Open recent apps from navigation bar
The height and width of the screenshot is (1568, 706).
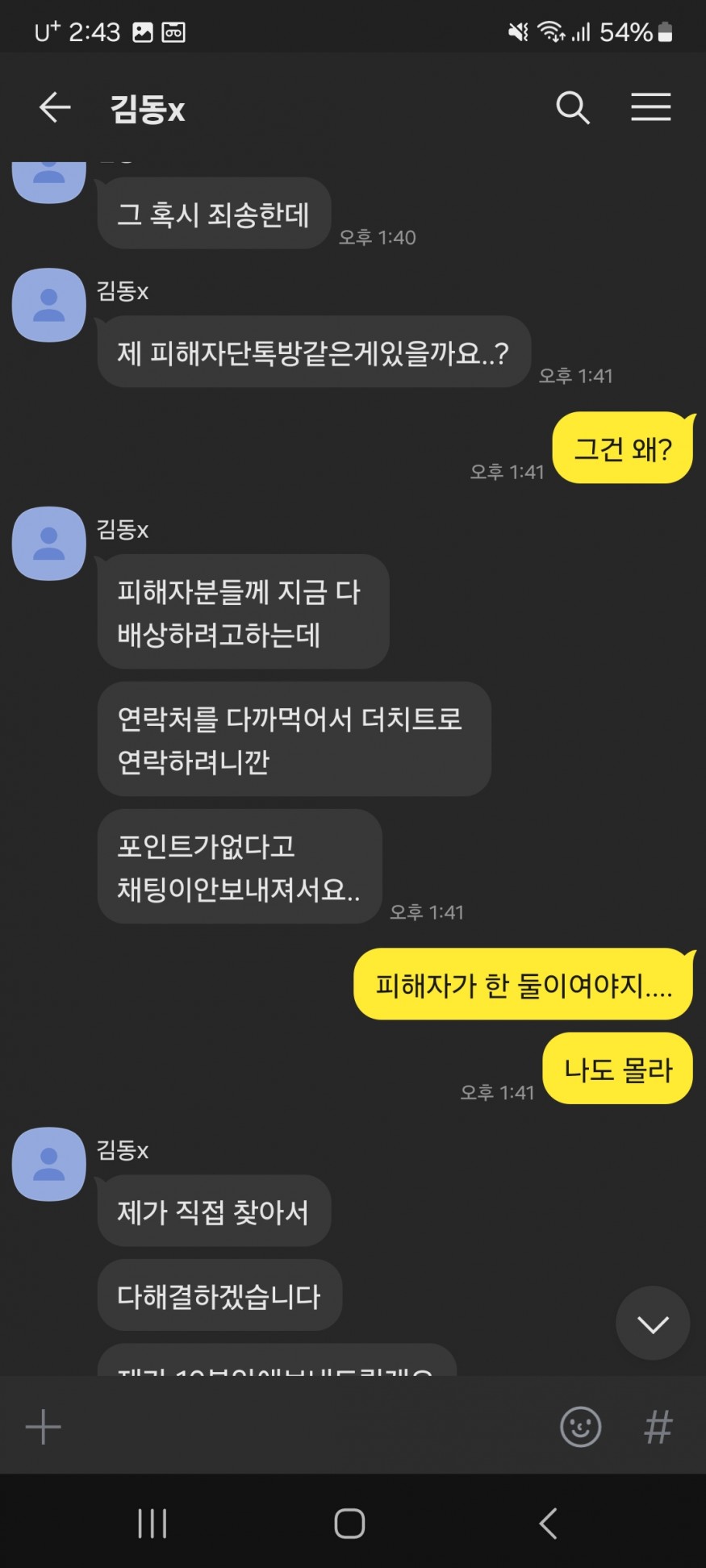point(152,1524)
